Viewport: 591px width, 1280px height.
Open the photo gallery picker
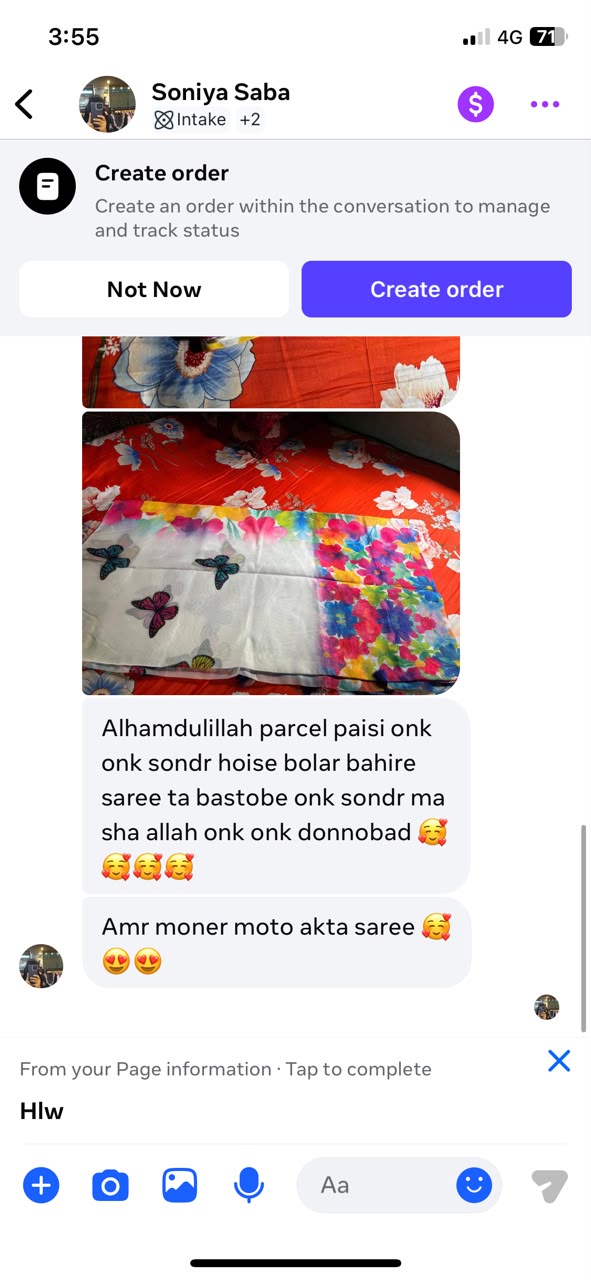click(180, 1186)
